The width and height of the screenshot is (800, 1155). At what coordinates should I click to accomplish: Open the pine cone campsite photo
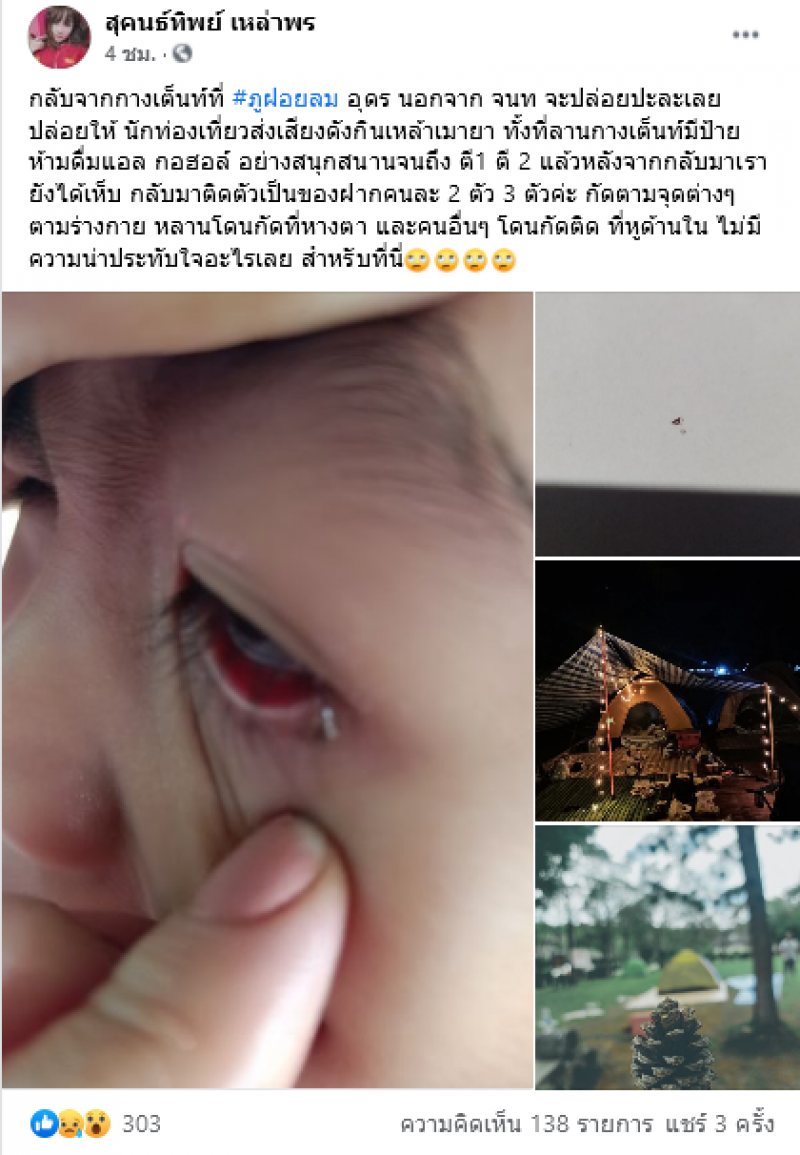[667, 956]
